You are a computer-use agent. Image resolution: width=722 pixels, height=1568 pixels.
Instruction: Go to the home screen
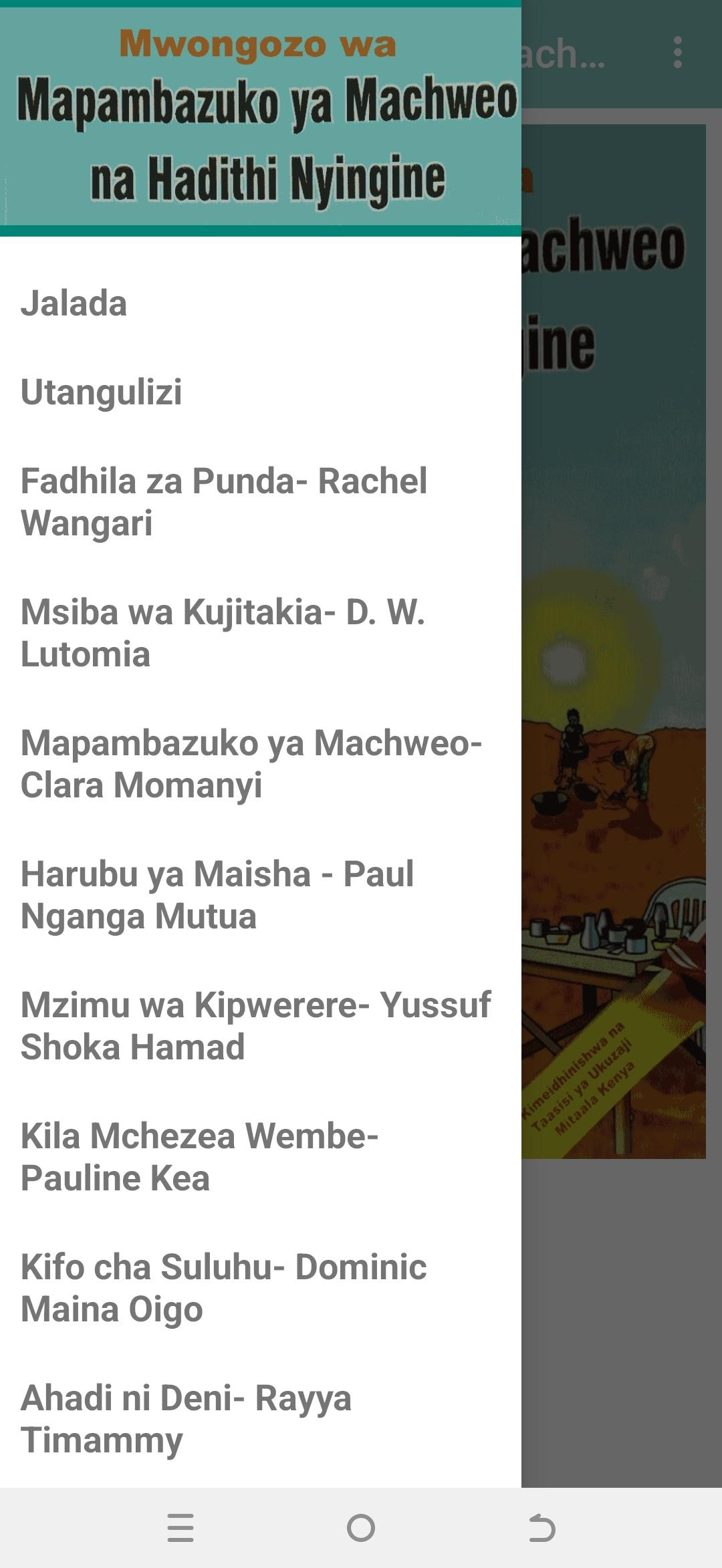pyautogui.click(x=361, y=1528)
